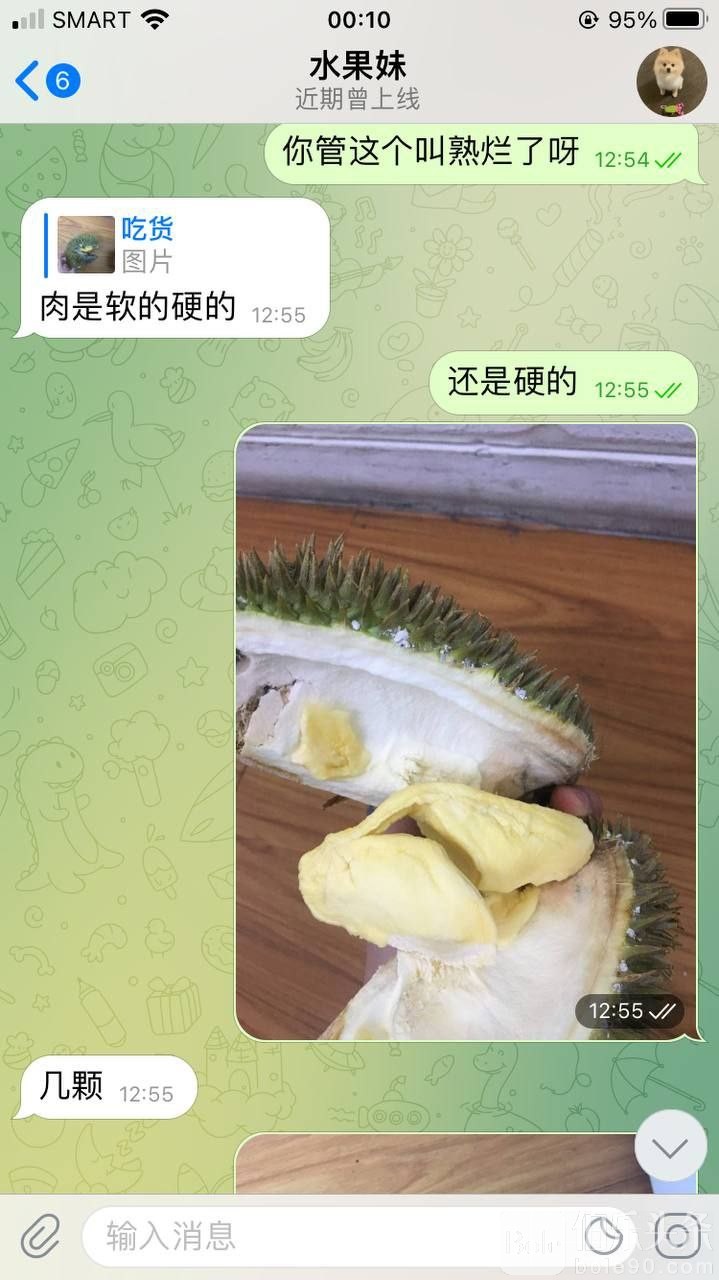Open 水果妹 chat info header

click(x=357, y=80)
